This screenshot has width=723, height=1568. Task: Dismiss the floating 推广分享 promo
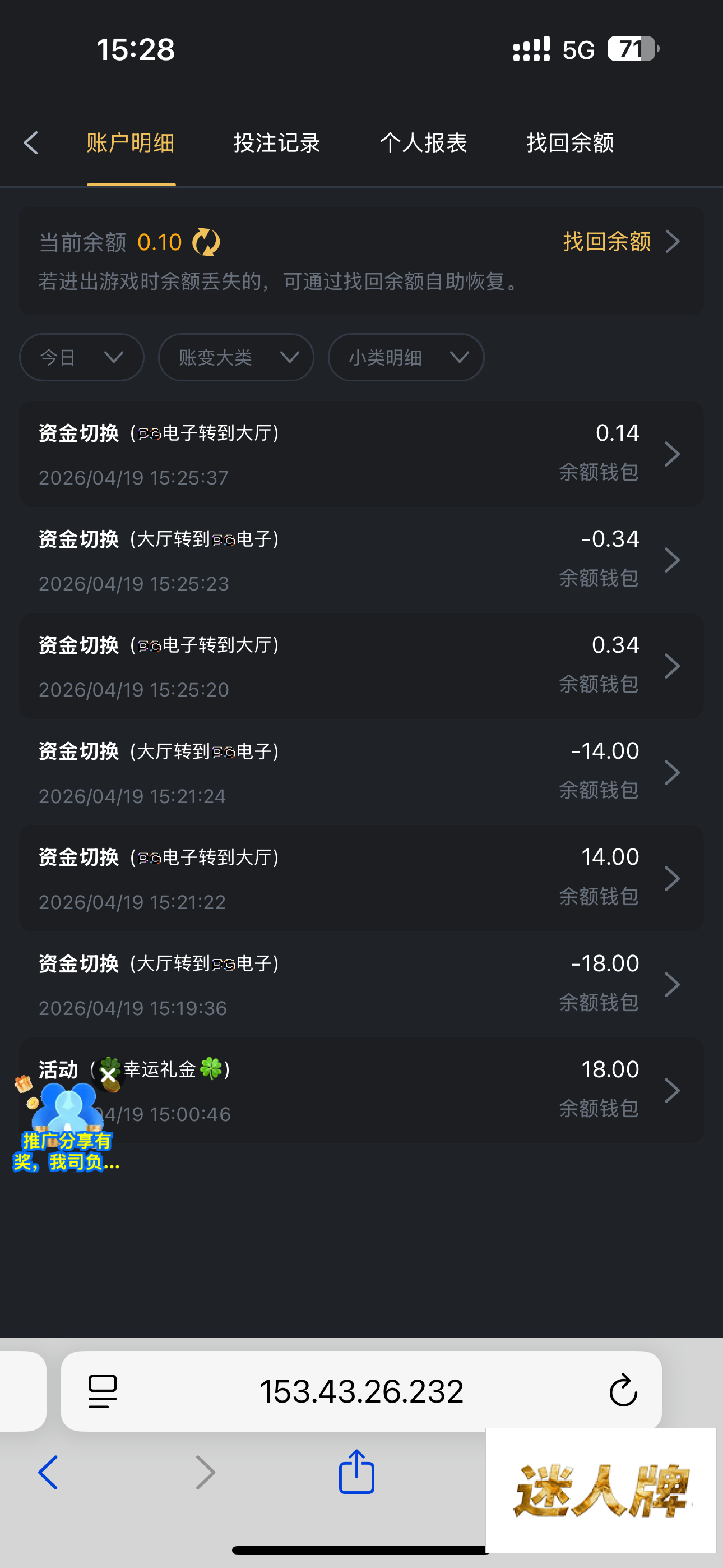pyautogui.click(x=109, y=1076)
